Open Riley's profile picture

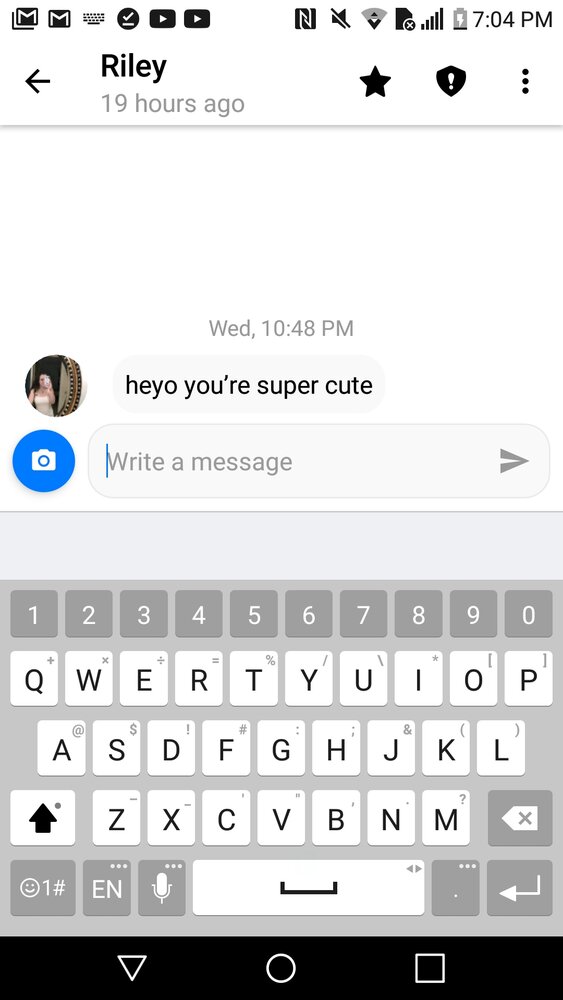point(56,386)
